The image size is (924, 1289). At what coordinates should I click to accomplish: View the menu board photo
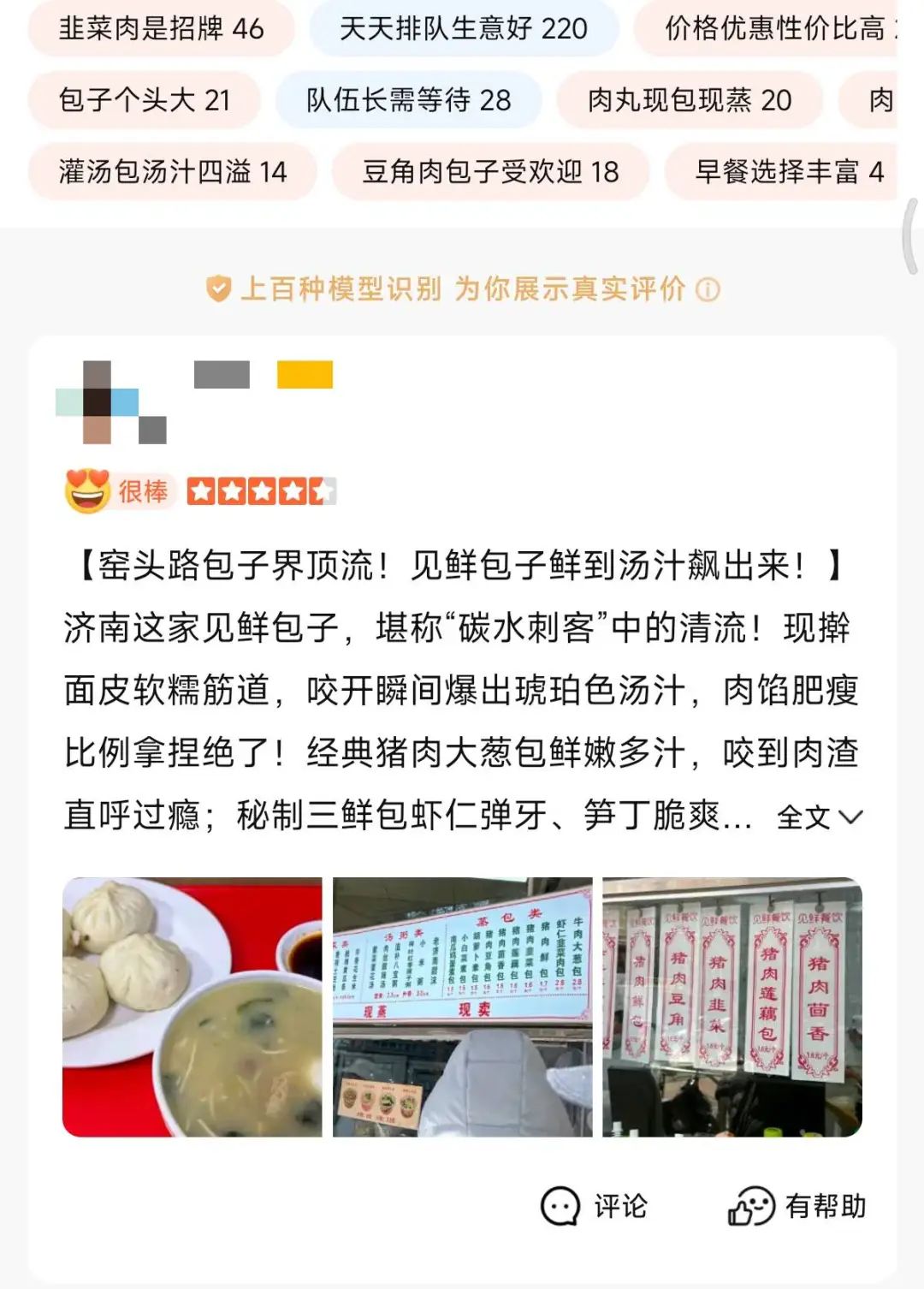coord(462,1007)
